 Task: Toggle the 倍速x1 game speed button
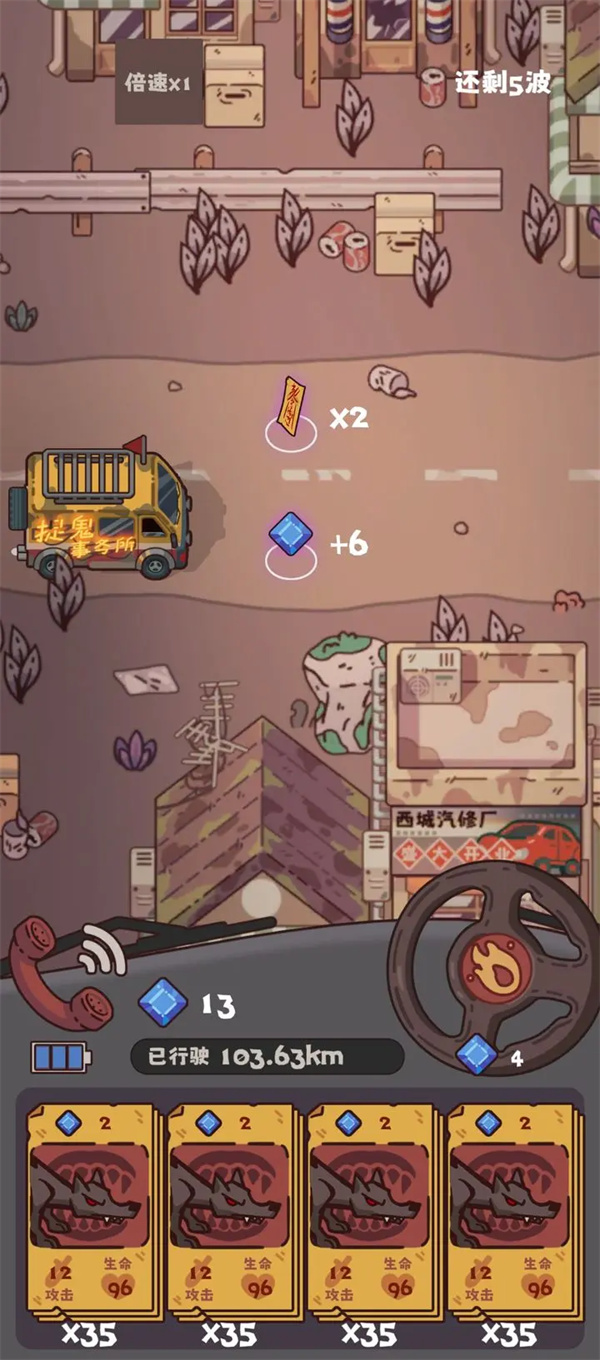158,83
